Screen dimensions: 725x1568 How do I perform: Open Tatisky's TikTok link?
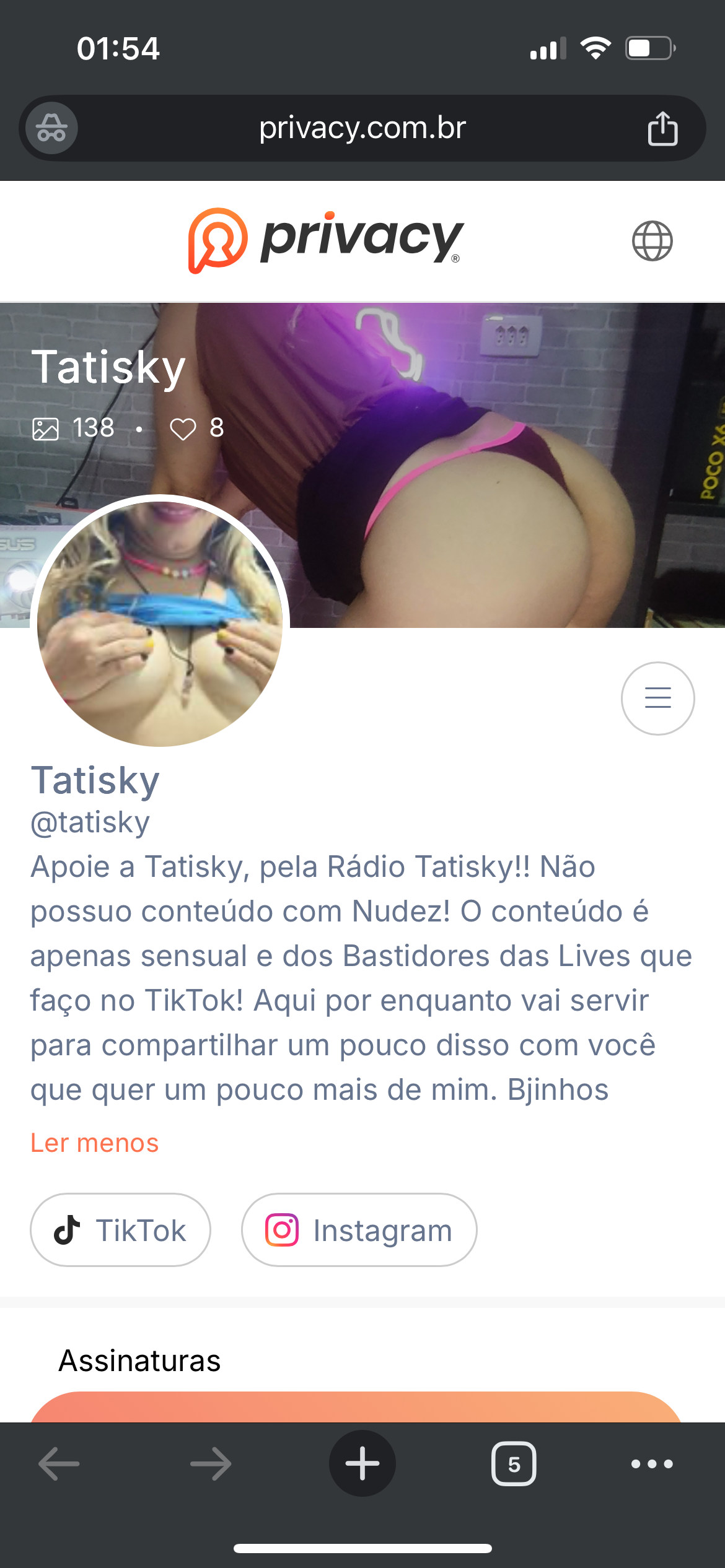[x=121, y=1230]
